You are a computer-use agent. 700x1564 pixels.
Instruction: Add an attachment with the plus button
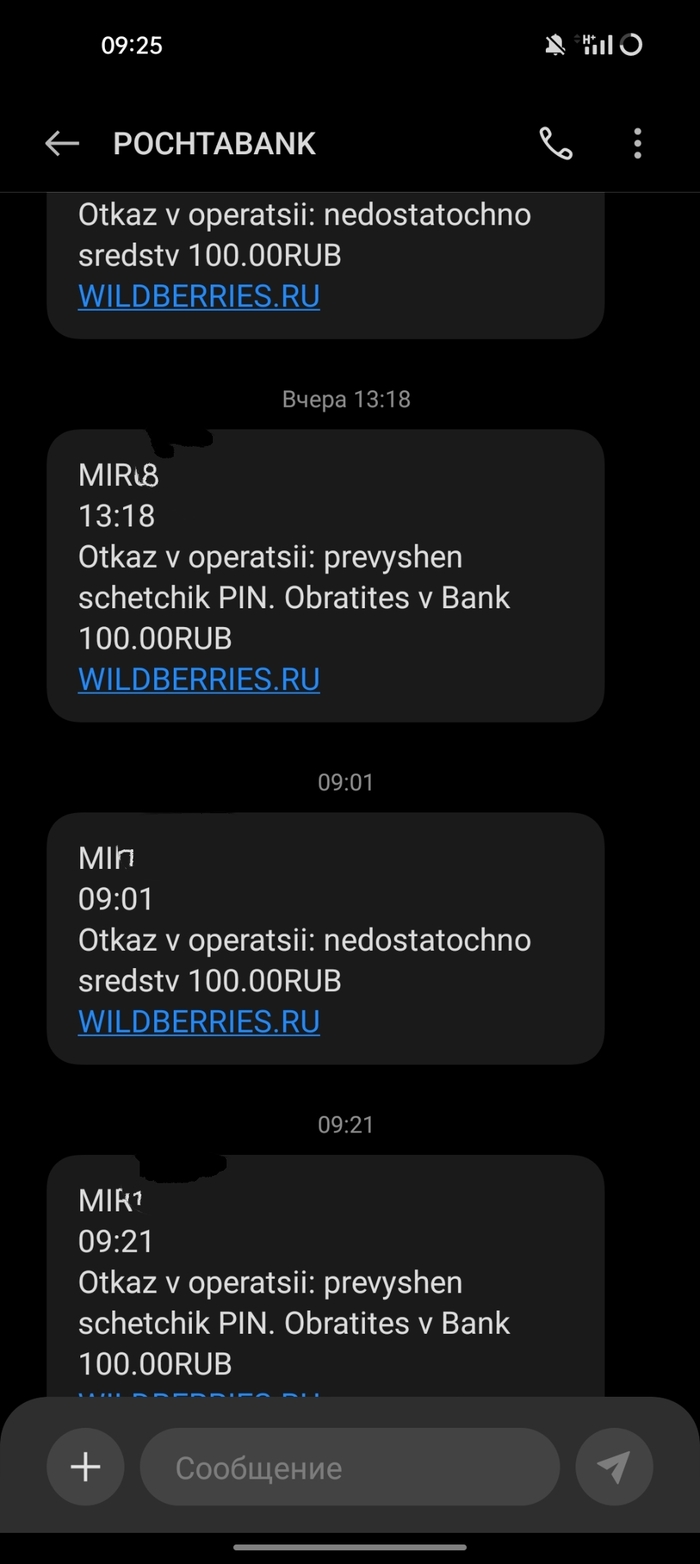(86, 1467)
